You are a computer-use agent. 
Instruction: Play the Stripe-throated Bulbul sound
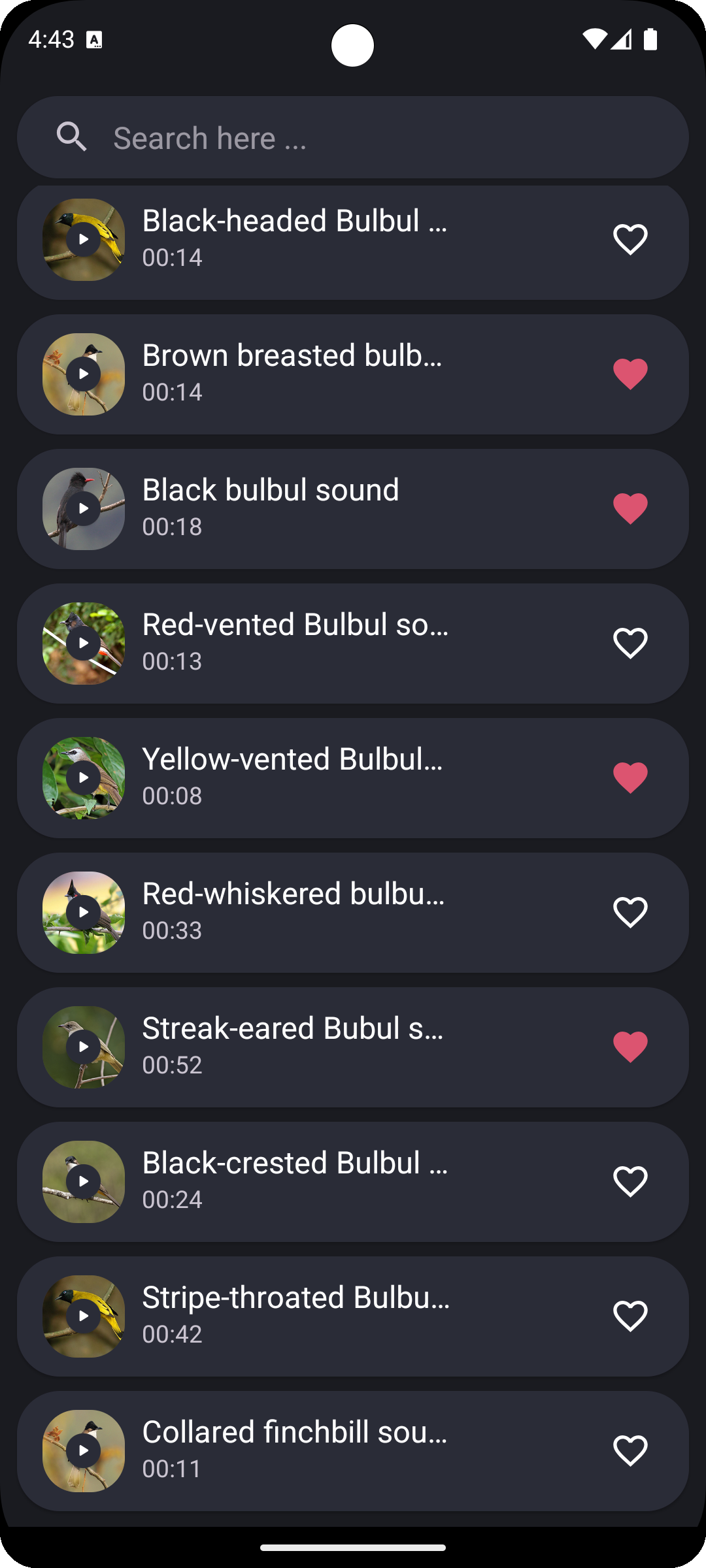click(84, 1316)
